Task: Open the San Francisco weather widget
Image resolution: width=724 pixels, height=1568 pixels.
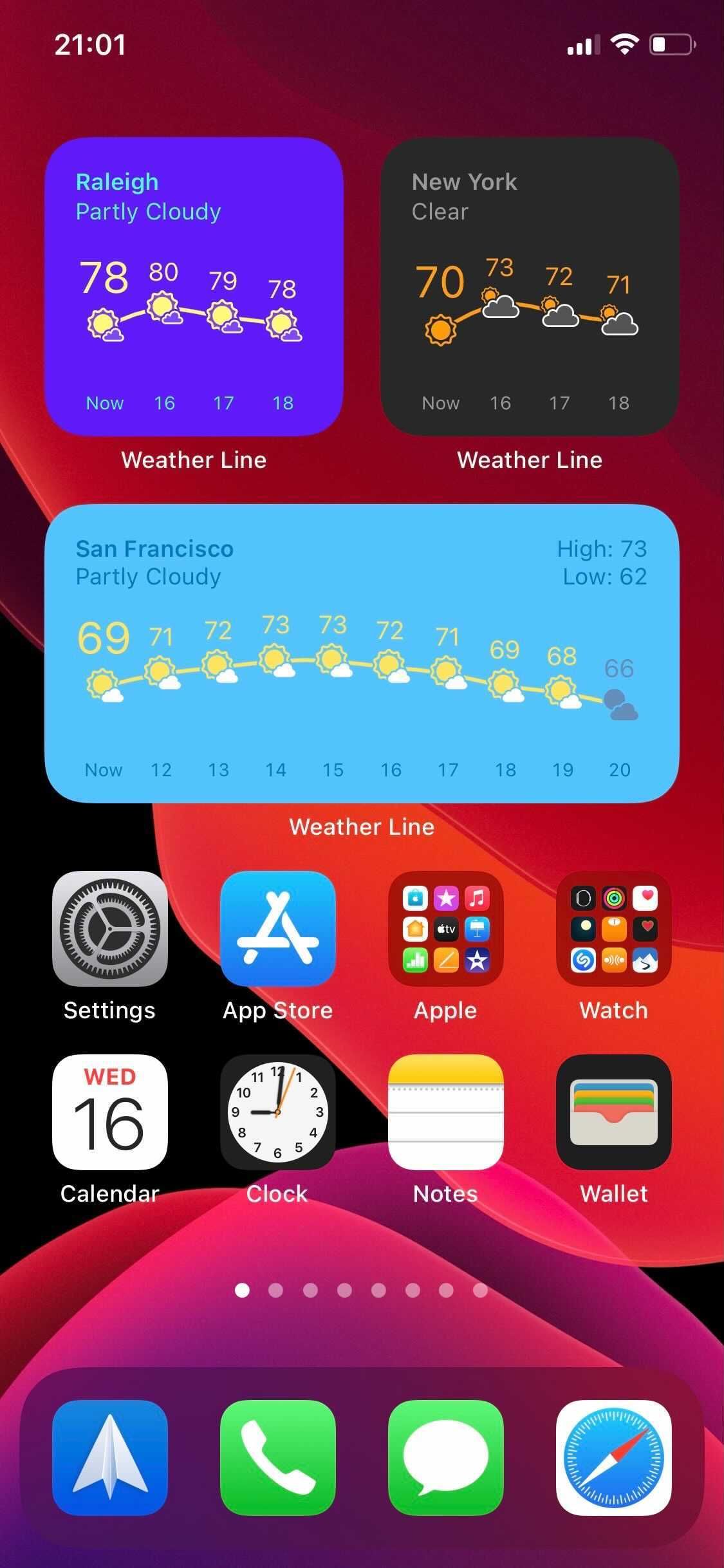Action: (x=362, y=653)
